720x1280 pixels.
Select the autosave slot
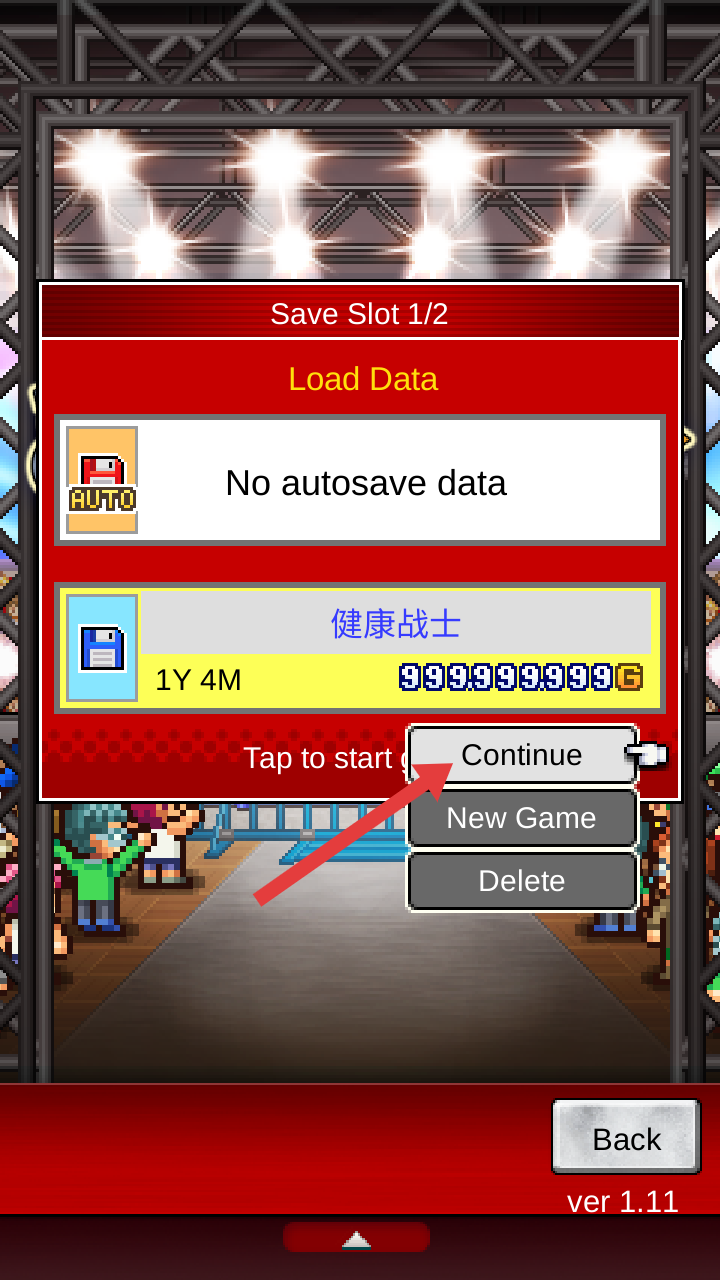360,481
